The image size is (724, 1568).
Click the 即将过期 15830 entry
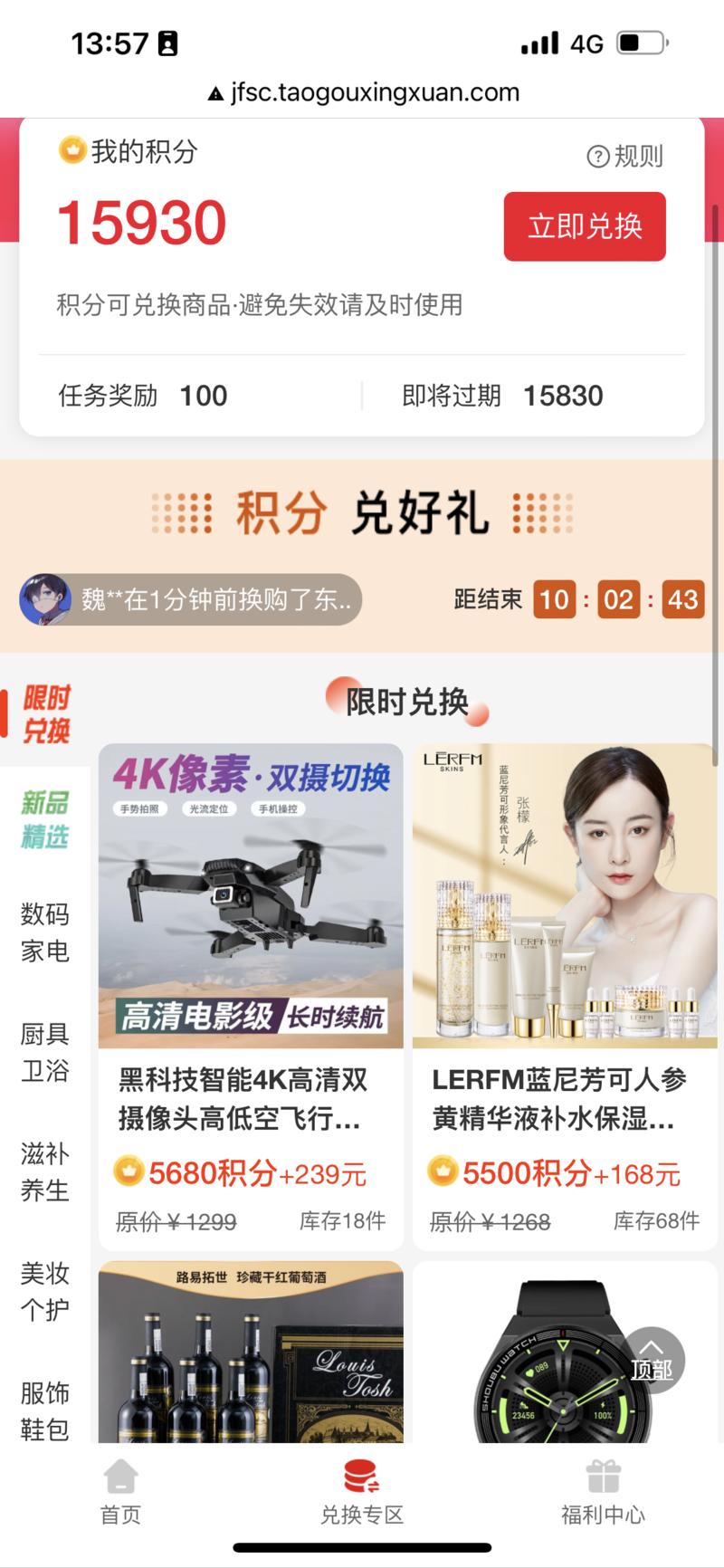(x=503, y=396)
